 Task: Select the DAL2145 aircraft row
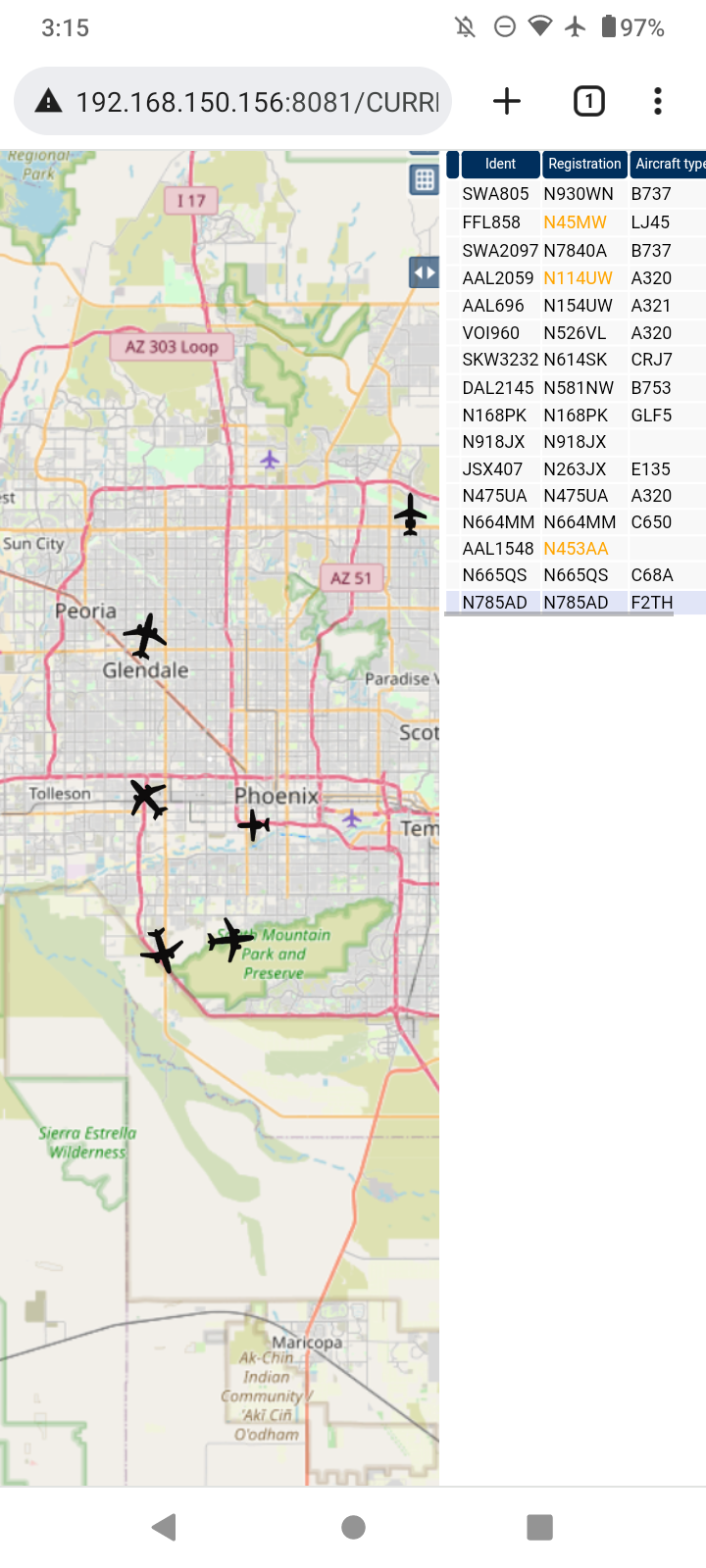click(577, 388)
